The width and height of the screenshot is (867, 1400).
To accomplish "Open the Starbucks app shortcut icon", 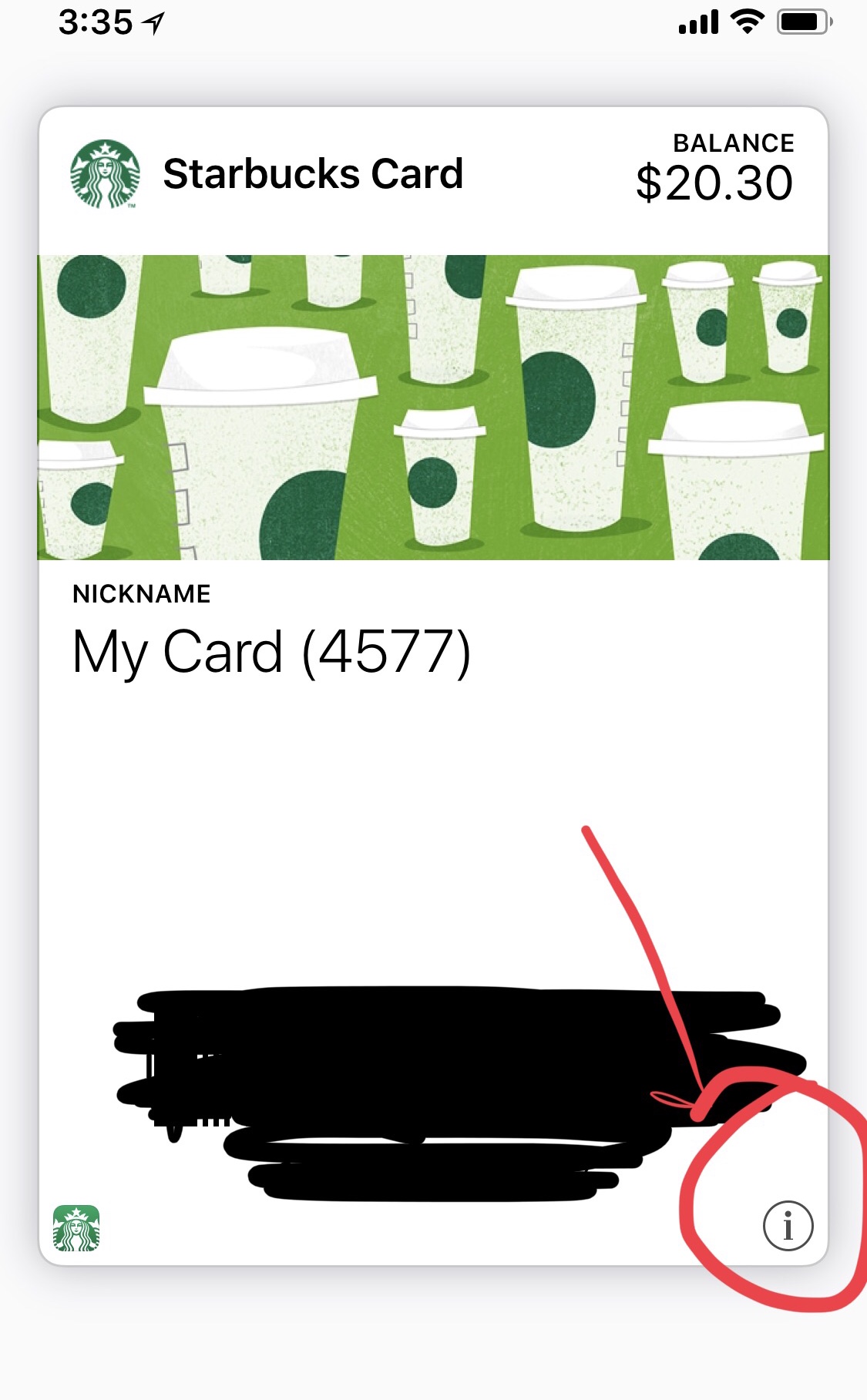I will pos(76,1227).
